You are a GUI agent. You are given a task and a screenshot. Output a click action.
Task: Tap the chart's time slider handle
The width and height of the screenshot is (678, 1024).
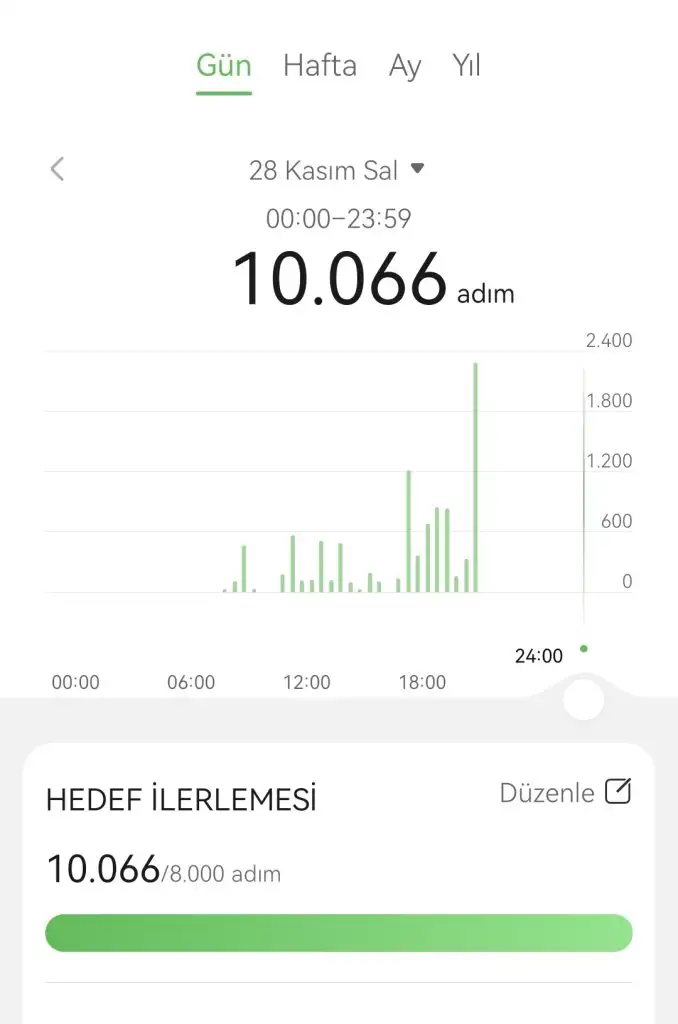click(x=584, y=699)
